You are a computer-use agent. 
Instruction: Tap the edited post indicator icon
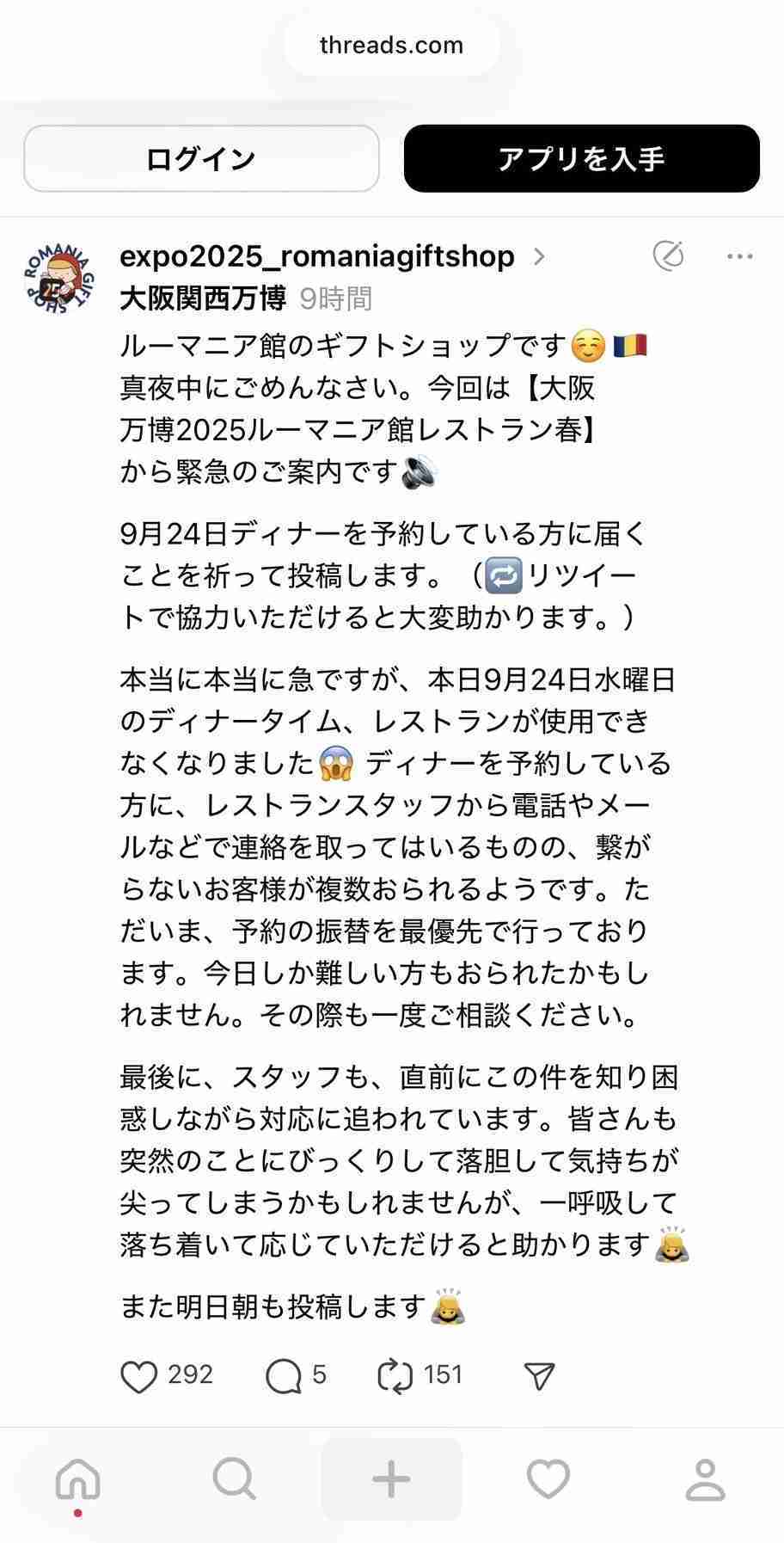pos(668,256)
